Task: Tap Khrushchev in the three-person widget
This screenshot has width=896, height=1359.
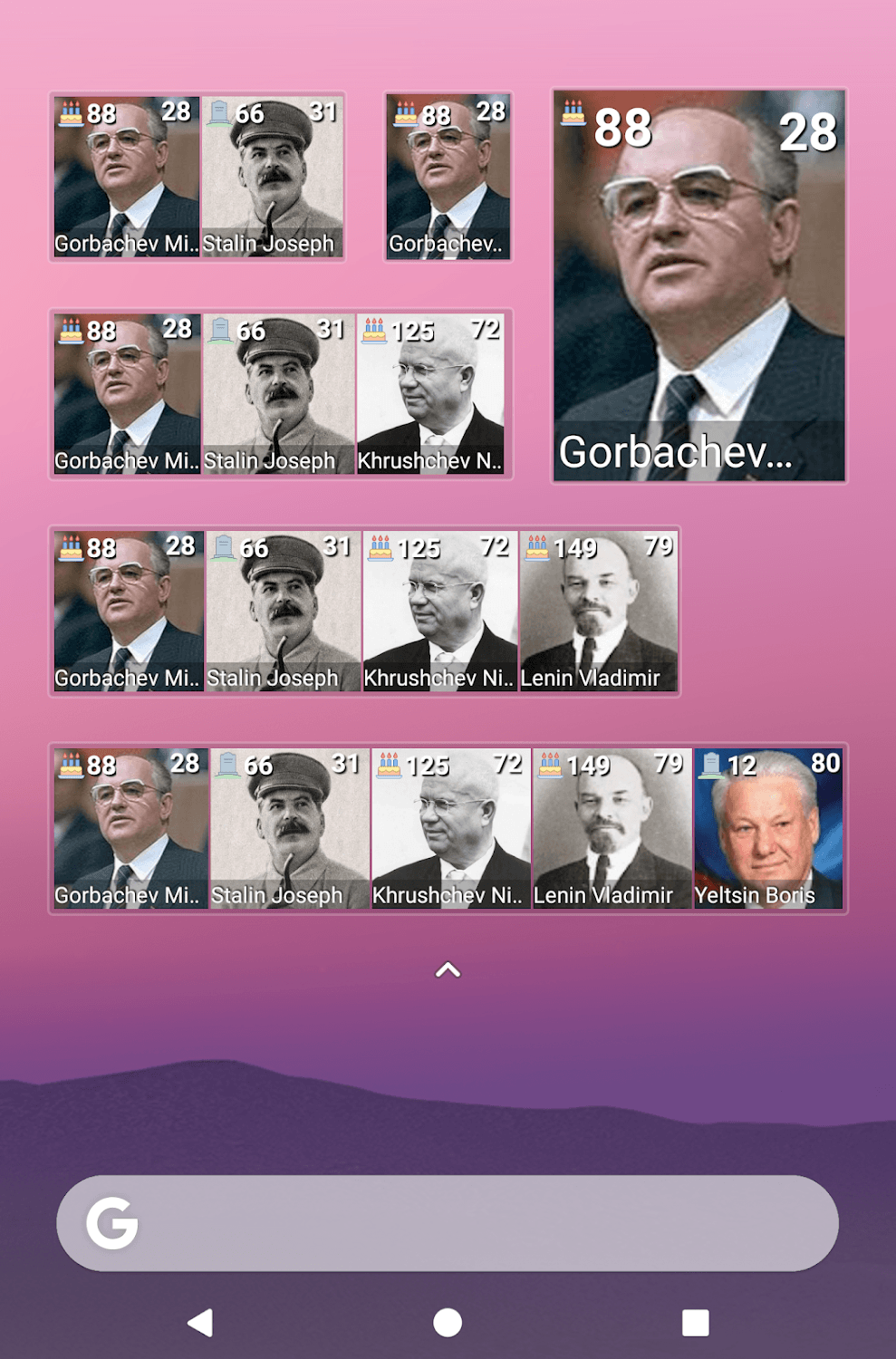Action: pyautogui.click(x=430, y=394)
